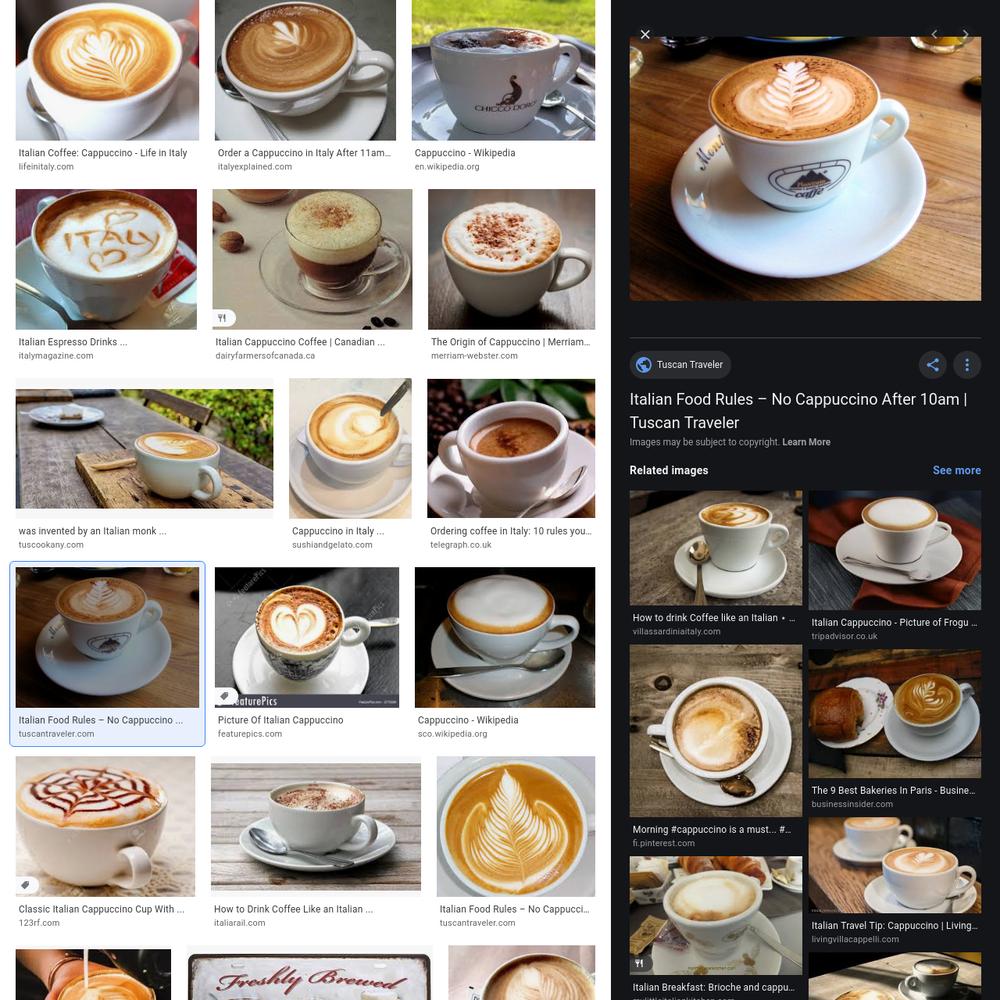Close the image preview panel
This screenshot has width=1000, height=1000.
click(x=645, y=35)
